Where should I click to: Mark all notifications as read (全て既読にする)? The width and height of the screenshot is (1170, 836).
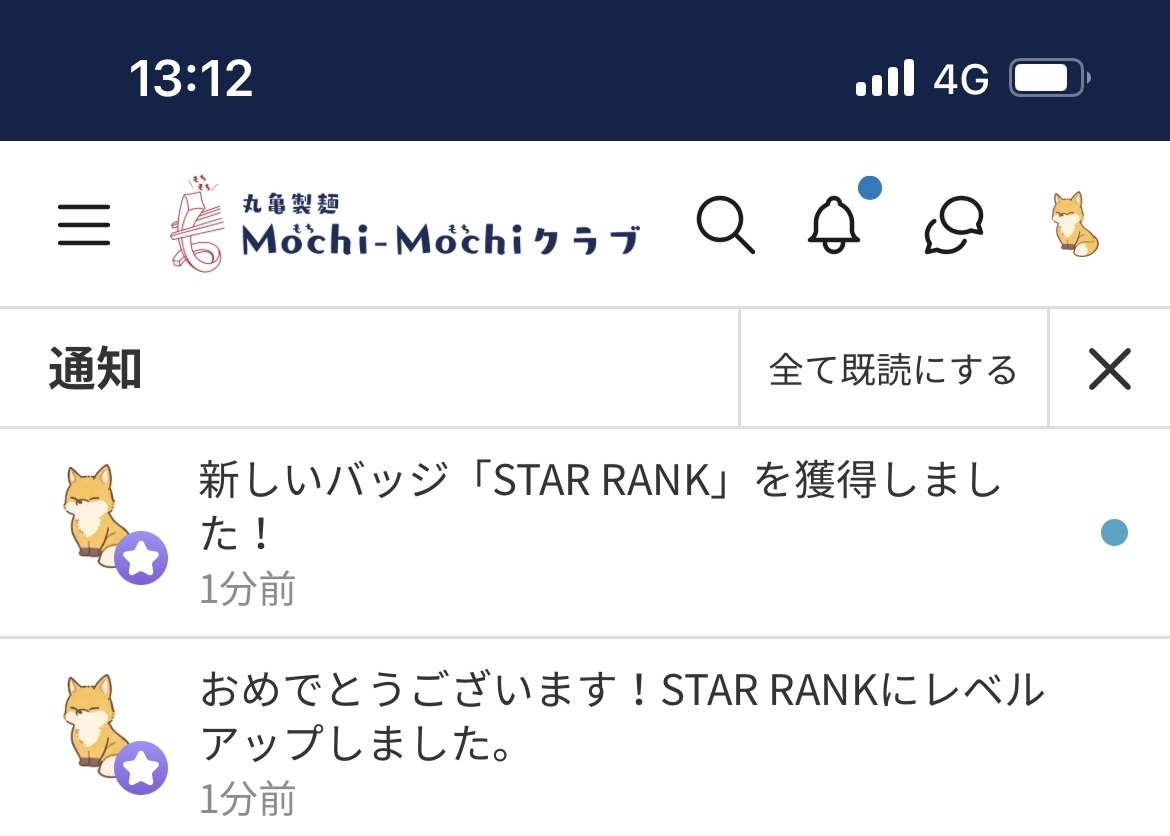coord(892,369)
